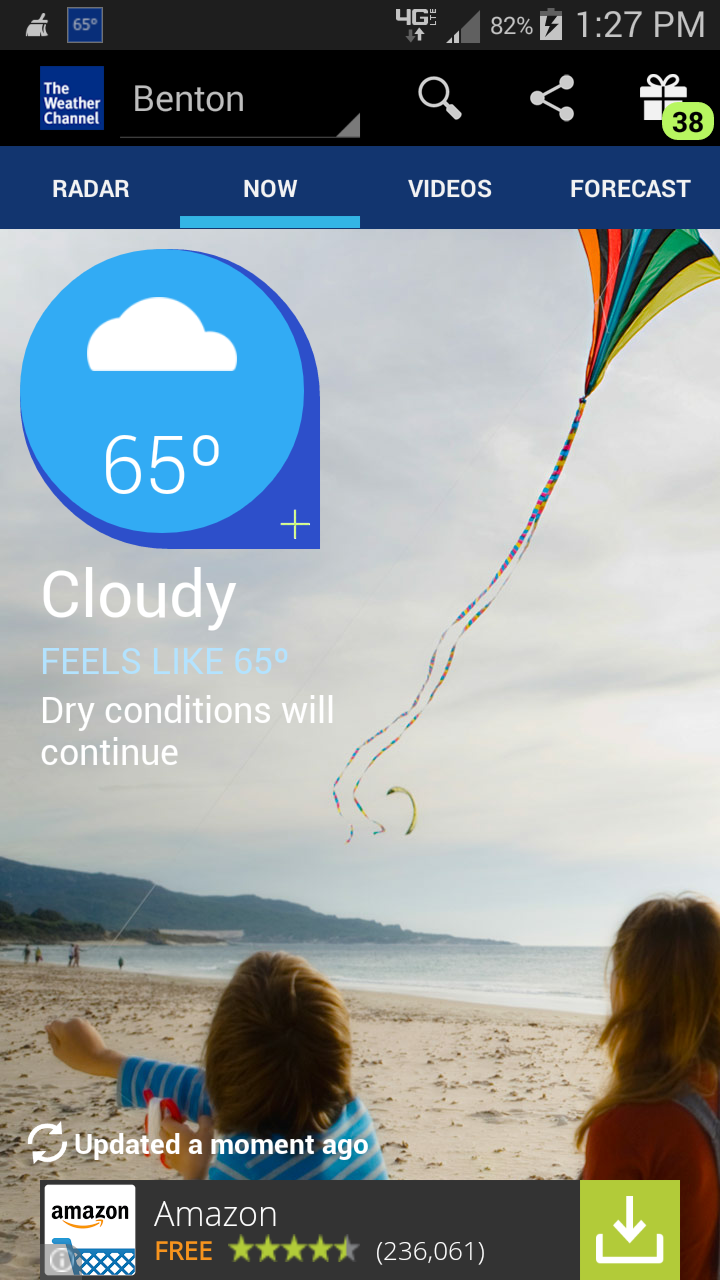Select the NOW tab
The width and height of the screenshot is (720, 1280).
point(270,189)
